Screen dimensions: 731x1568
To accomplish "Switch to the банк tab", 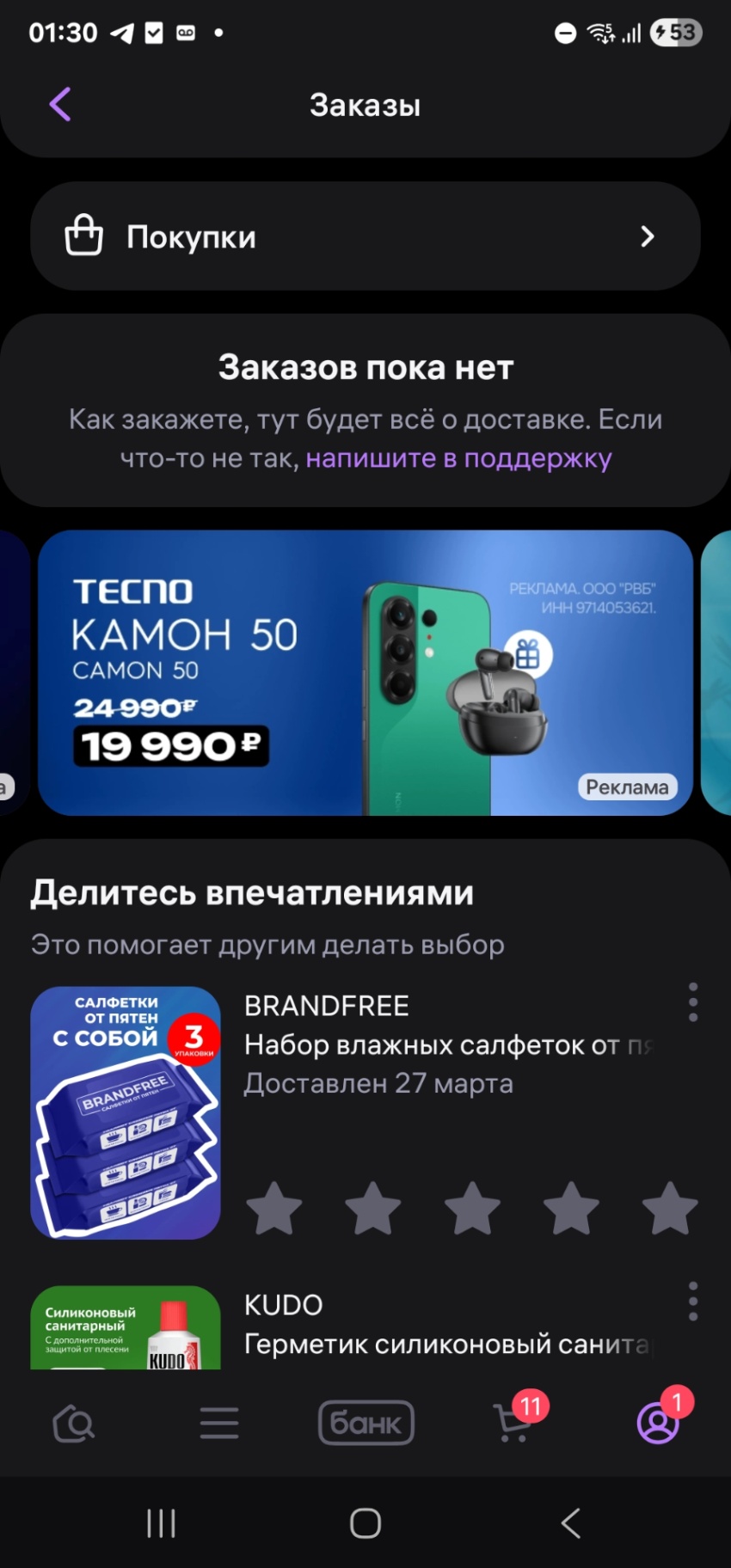I will (365, 1424).
